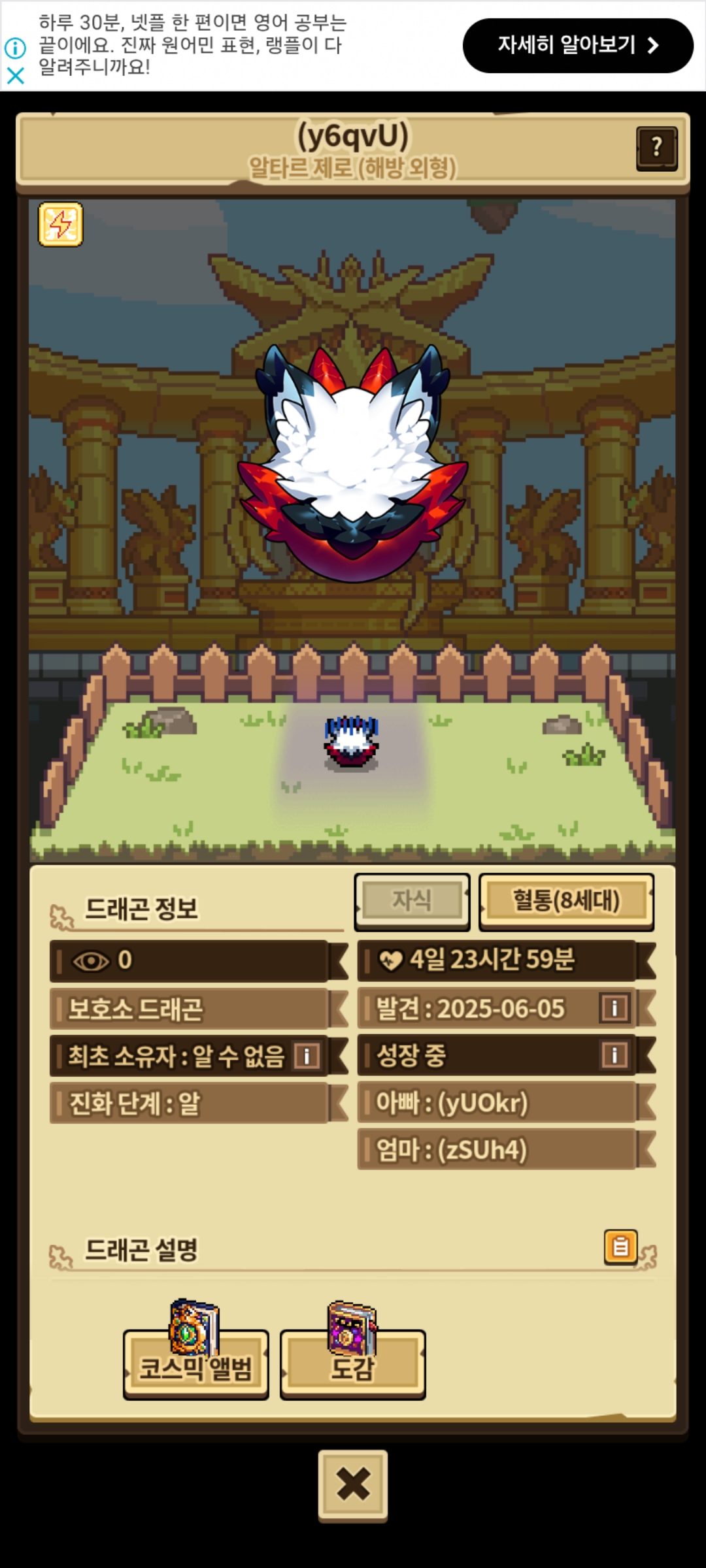
Task: Open the 자식 offspring list
Action: [x=412, y=901]
